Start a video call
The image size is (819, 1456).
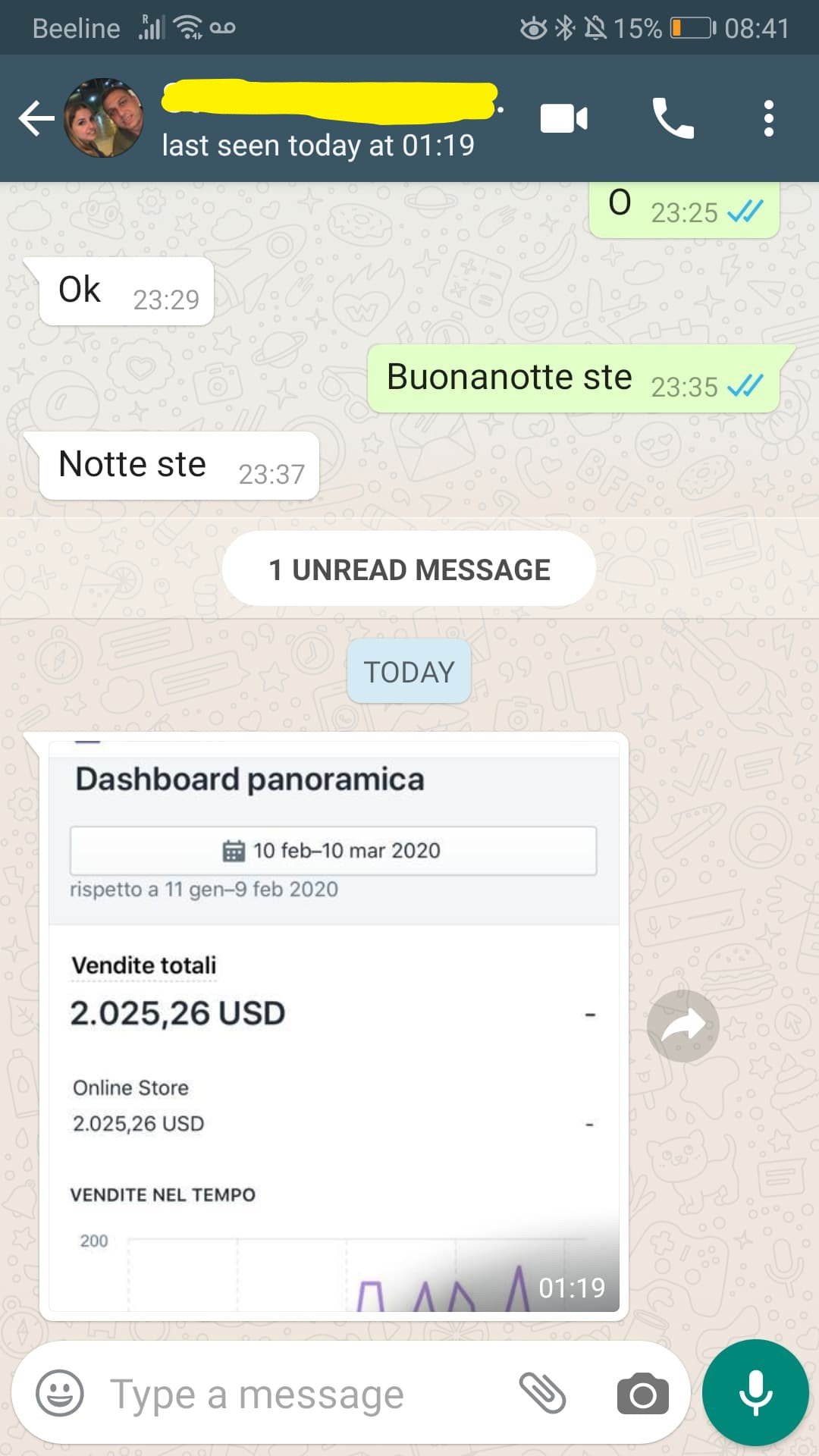[563, 118]
